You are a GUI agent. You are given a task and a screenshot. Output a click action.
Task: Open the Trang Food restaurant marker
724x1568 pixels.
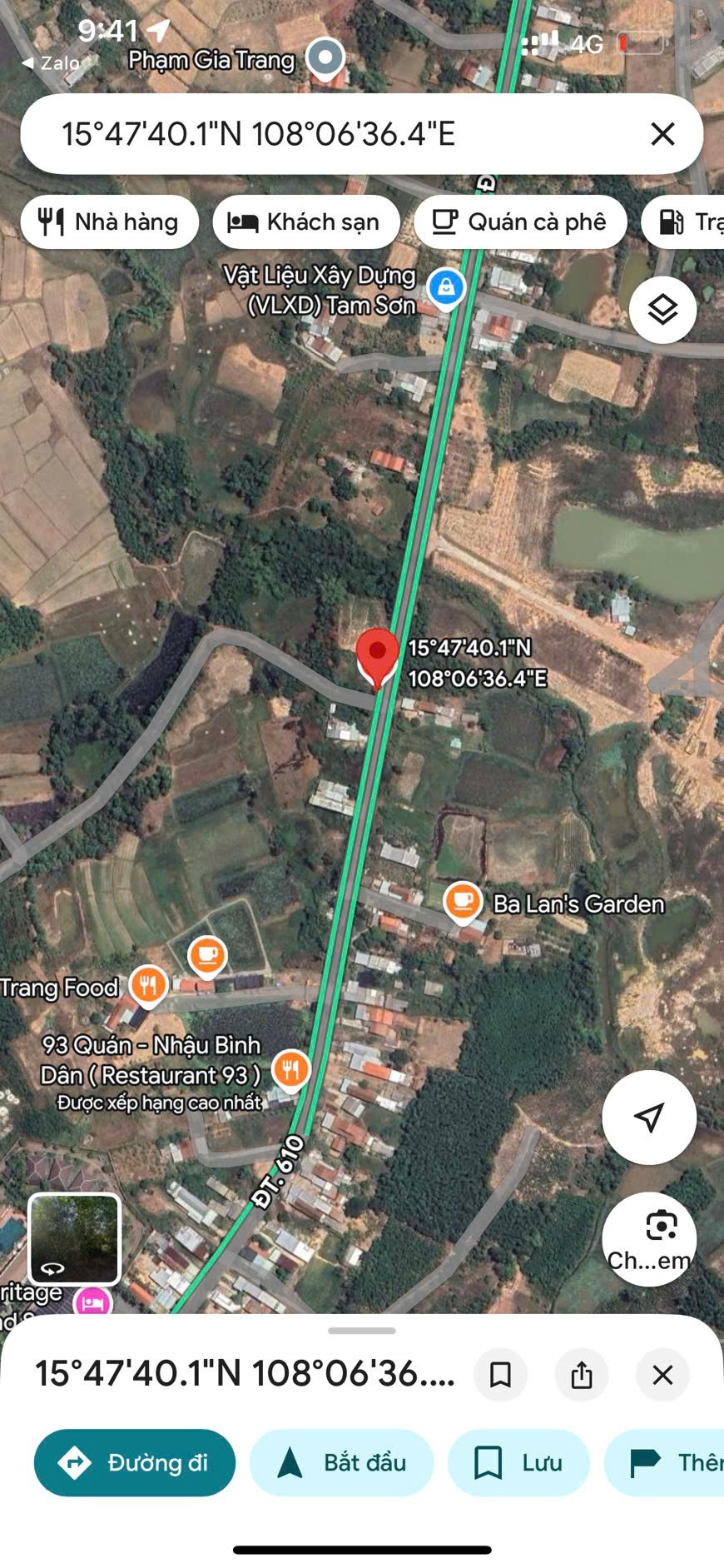coord(150,985)
